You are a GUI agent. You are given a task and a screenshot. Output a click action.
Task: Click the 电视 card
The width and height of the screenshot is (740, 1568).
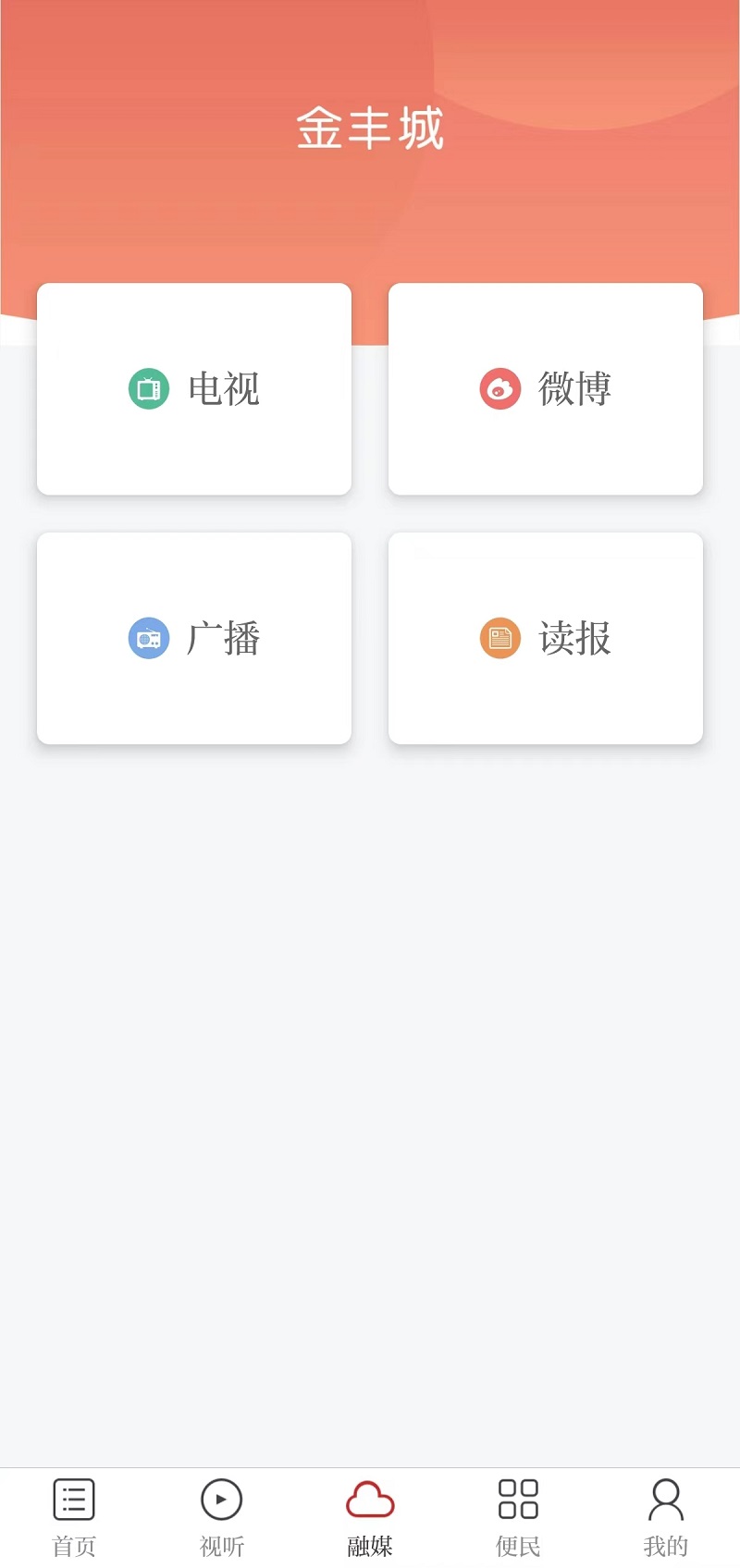pos(193,388)
